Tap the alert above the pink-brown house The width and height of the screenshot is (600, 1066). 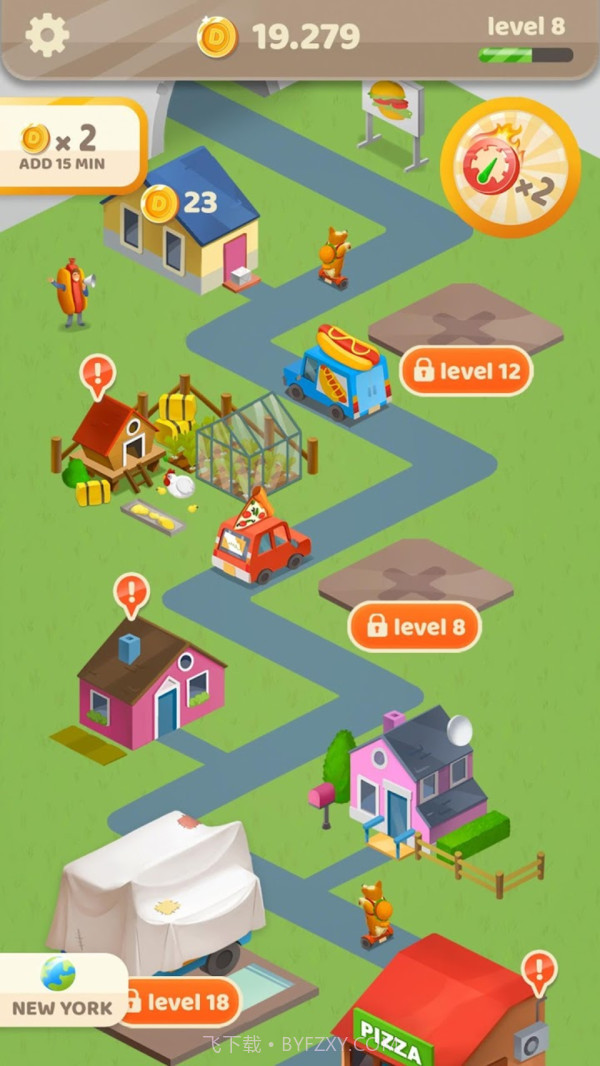click(x=131, y=593)
